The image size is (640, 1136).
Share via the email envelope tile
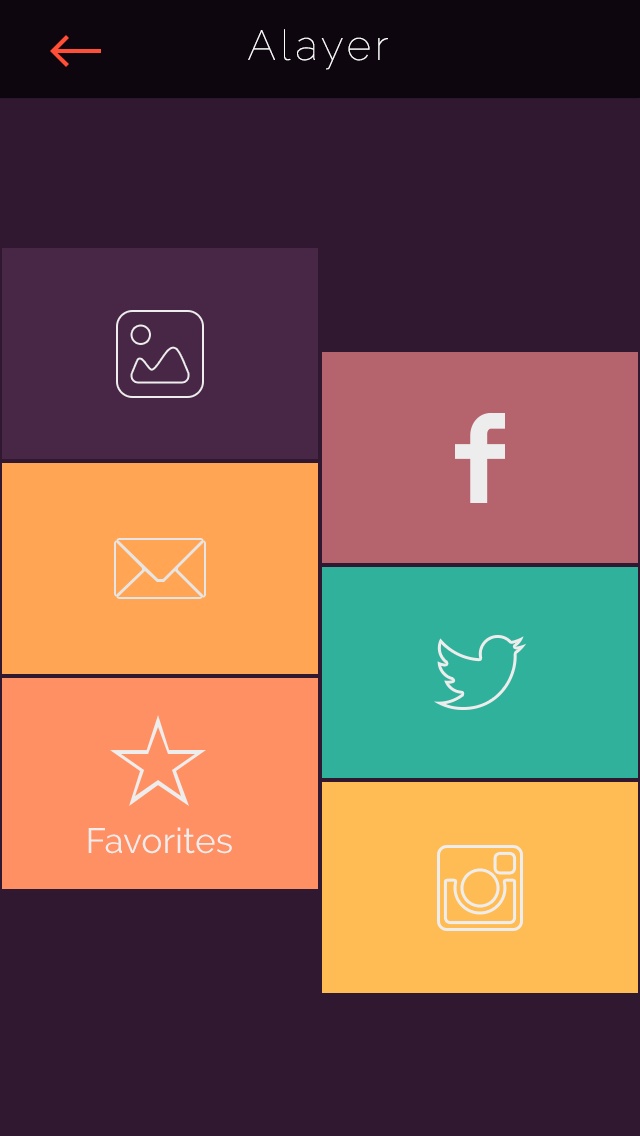(x=160, y=568)
